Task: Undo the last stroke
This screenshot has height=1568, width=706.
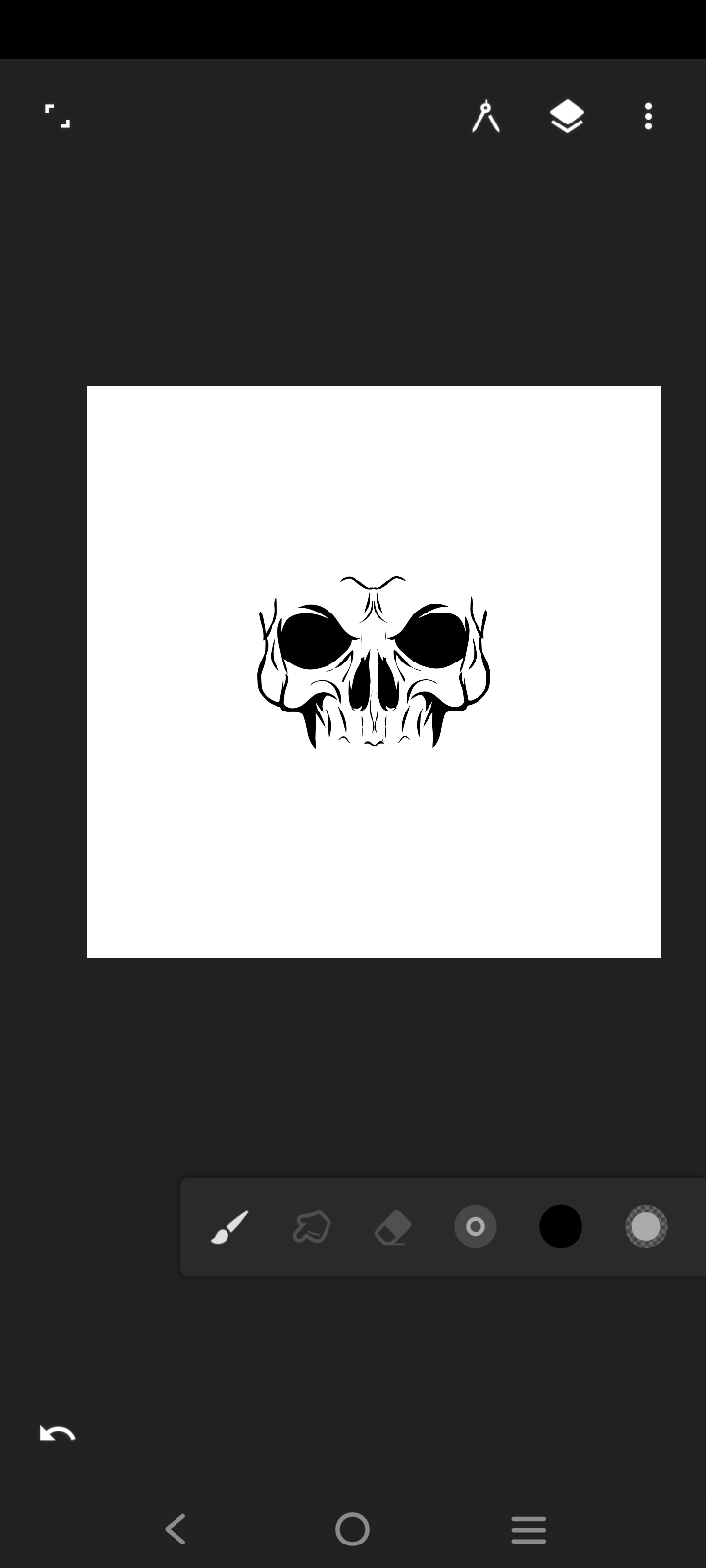Action: point(57,1434)
